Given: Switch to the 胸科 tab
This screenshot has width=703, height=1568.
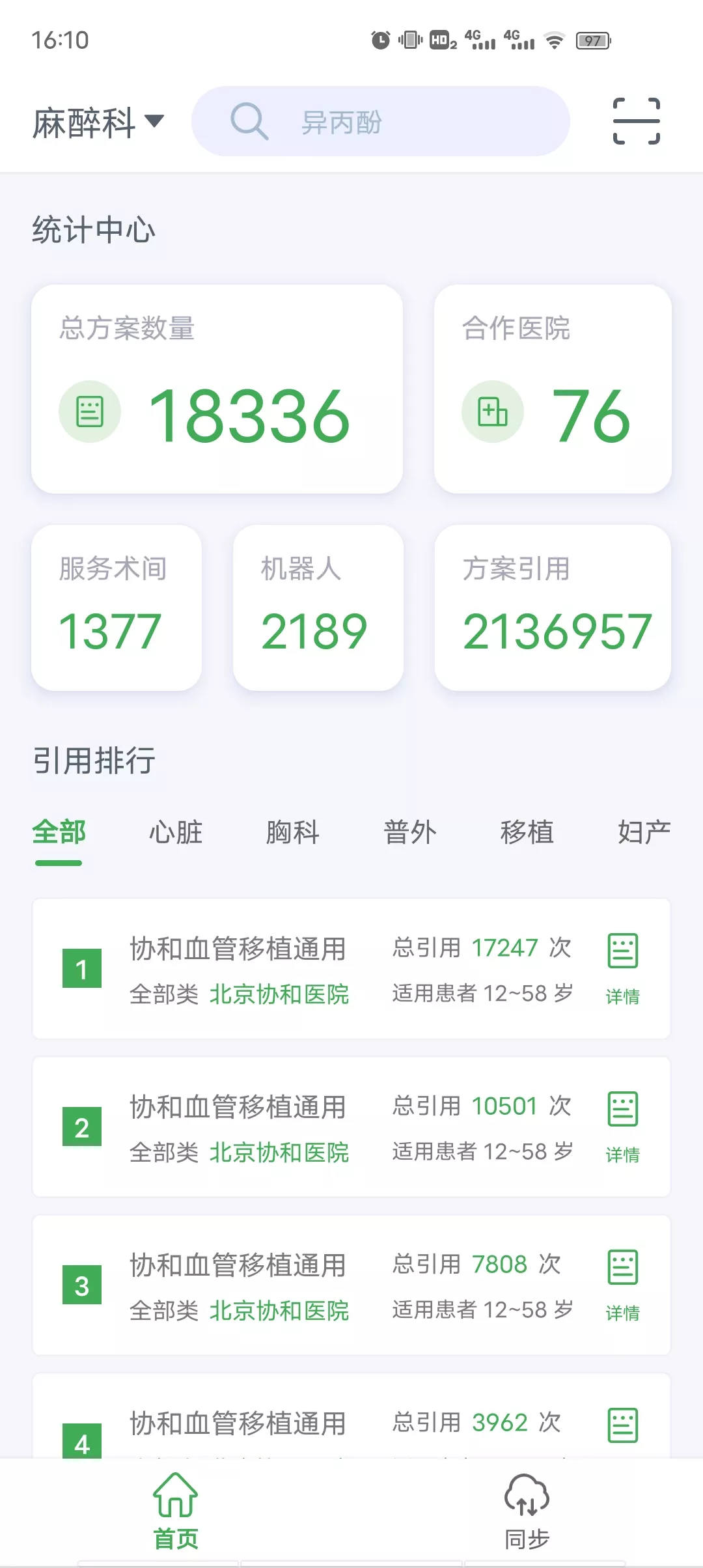Looking at the screenshot, I should [x=293, y=833].
